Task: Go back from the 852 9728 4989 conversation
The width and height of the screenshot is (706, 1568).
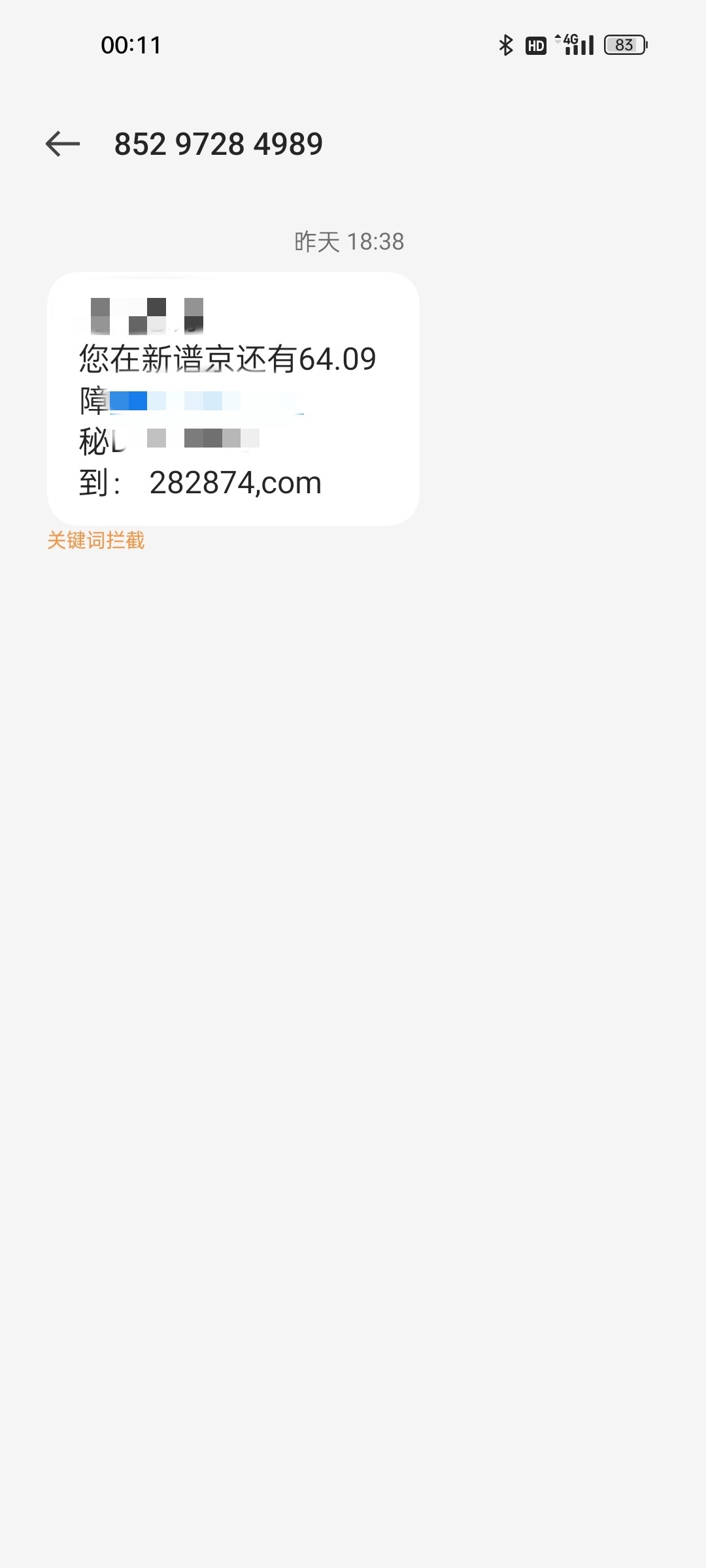Action: (63, 144)
